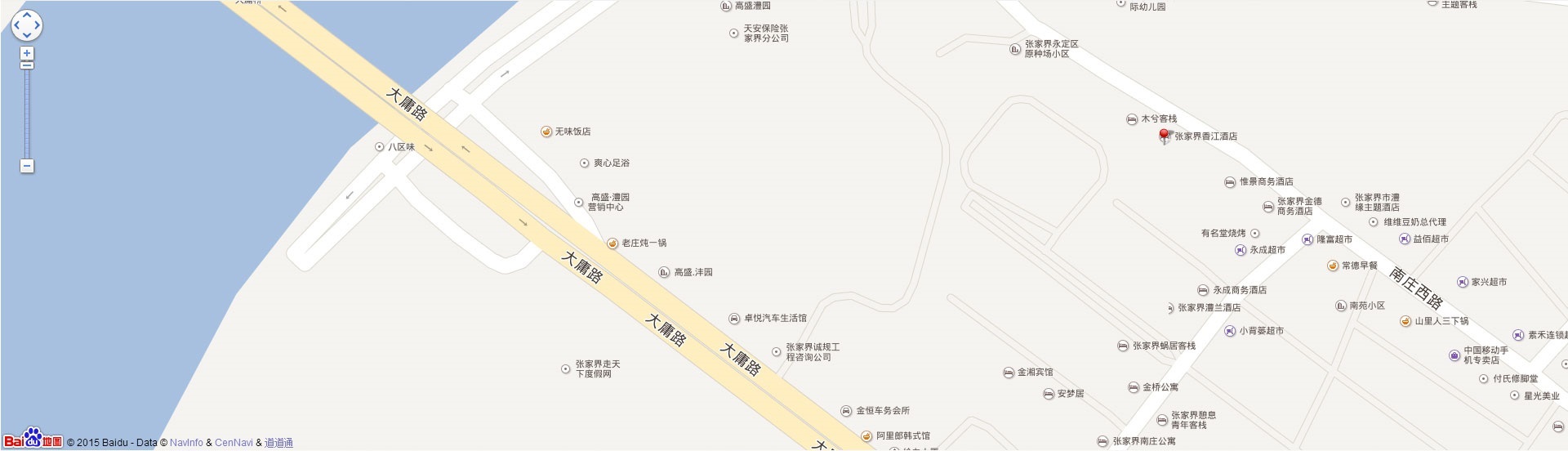Pan the map right with the right arrow
This screenshot has width=1568, height=451.
pos(37,25)
